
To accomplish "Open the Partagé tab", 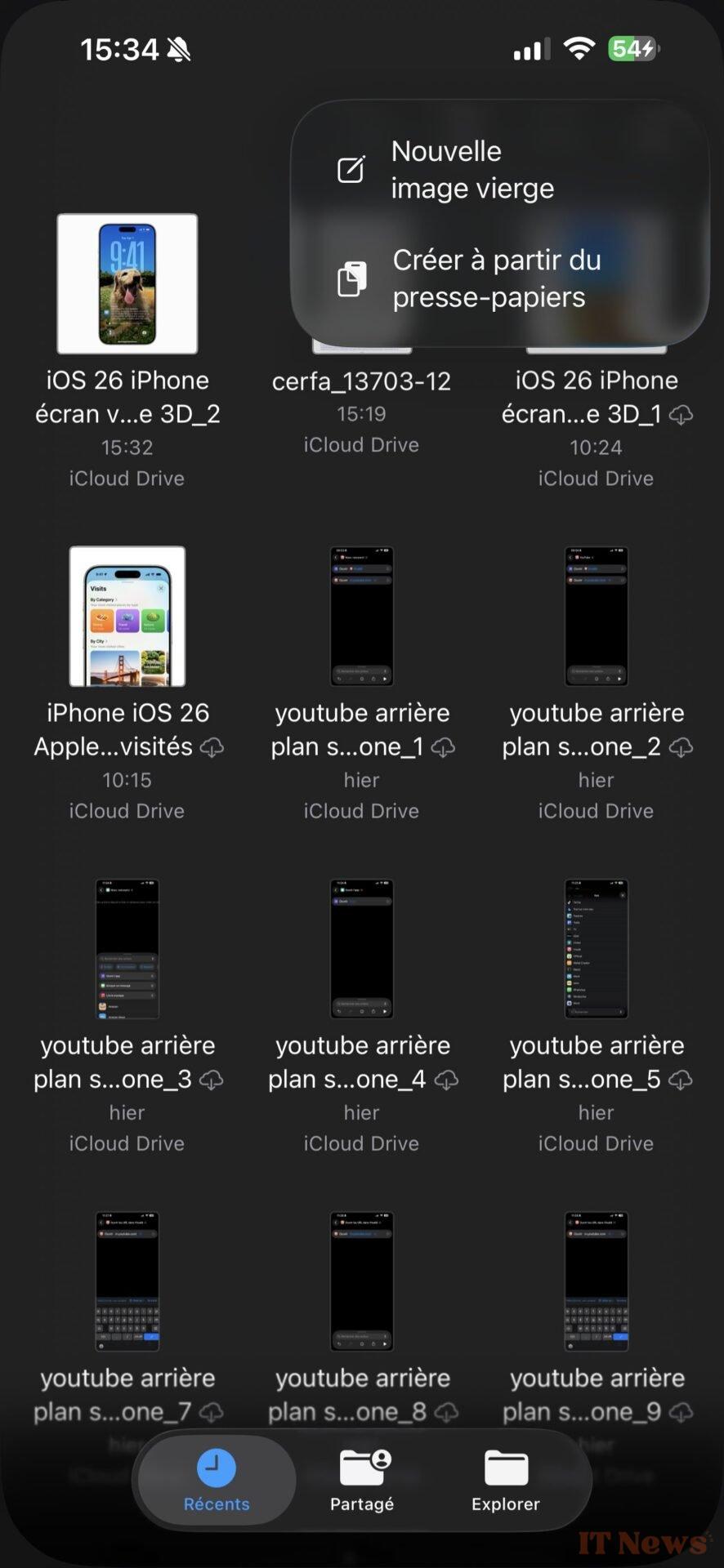I will pos(362,1481).
